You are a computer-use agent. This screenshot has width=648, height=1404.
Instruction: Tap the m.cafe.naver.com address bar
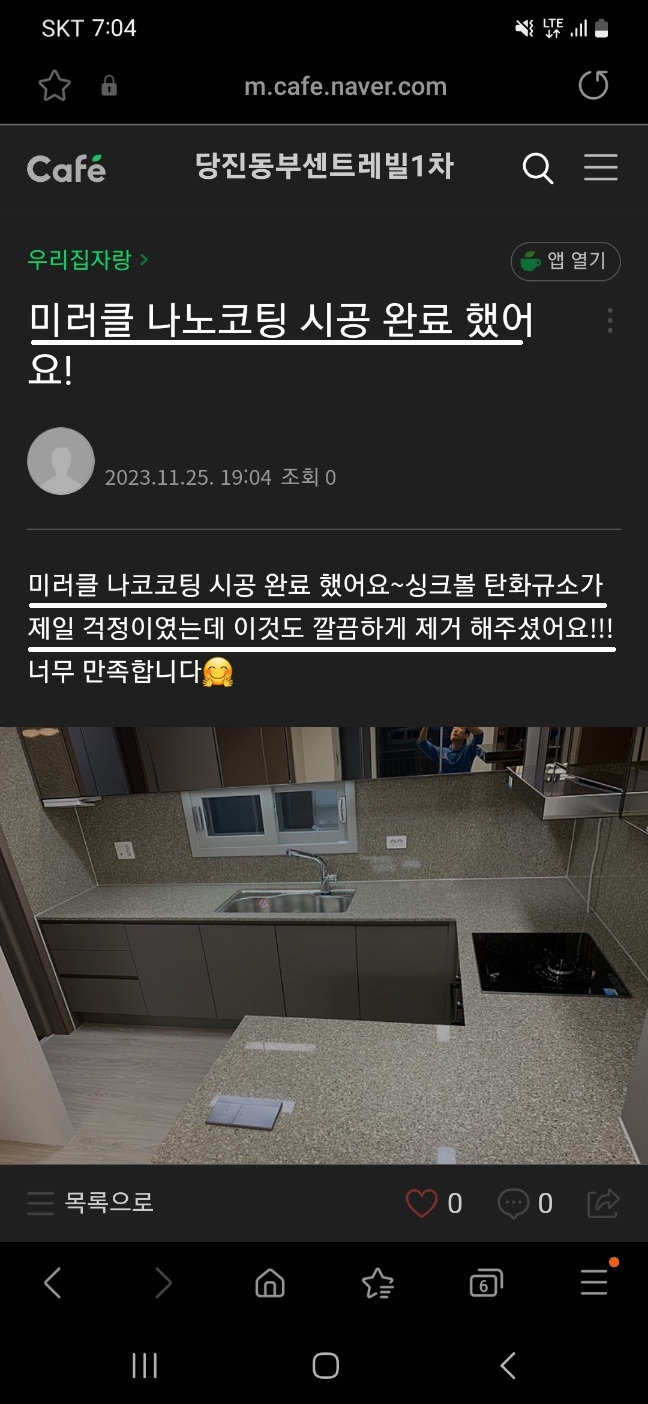point(345,86)
